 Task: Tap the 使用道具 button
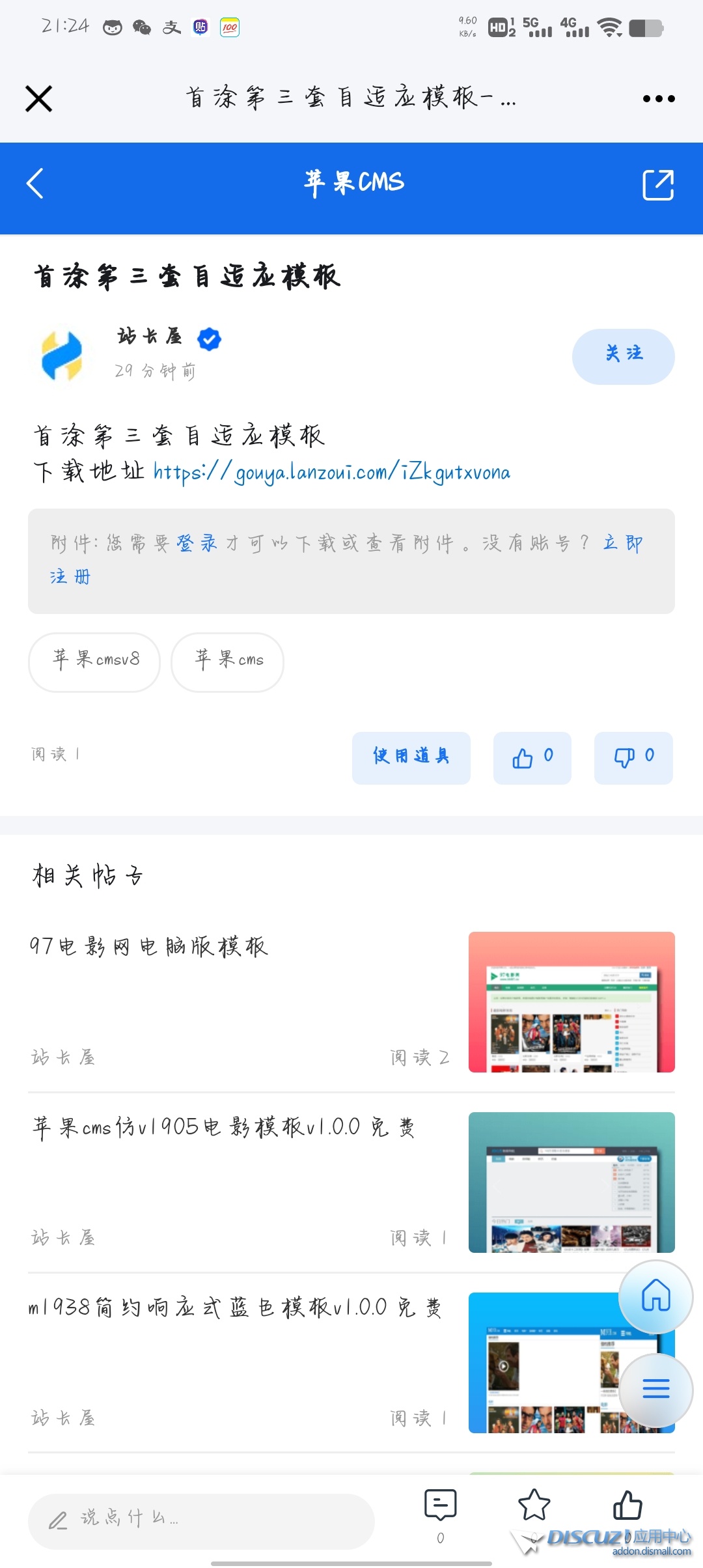[x=411, y=757]
